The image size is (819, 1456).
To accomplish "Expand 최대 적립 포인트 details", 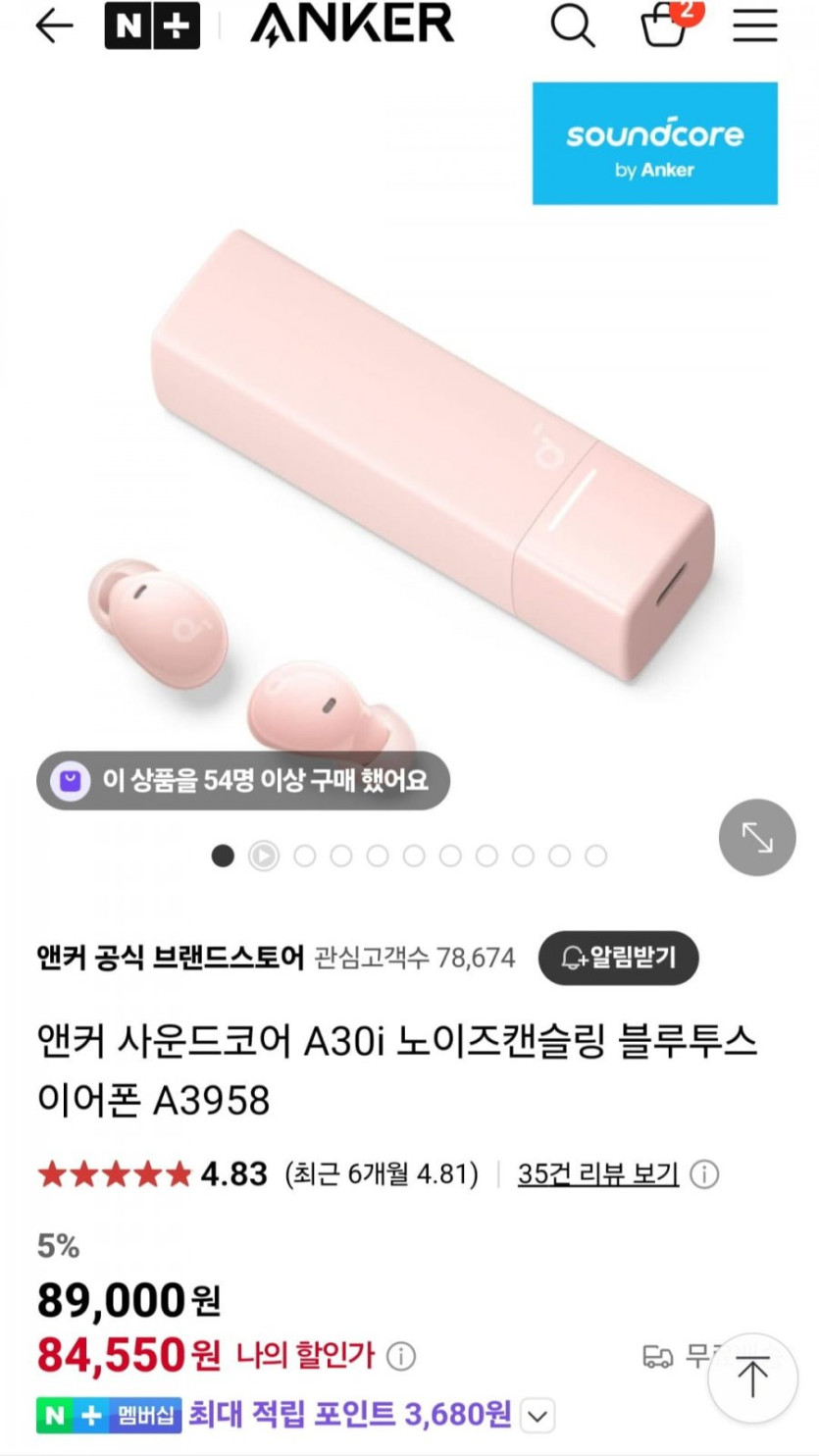I will point(537,1416).
